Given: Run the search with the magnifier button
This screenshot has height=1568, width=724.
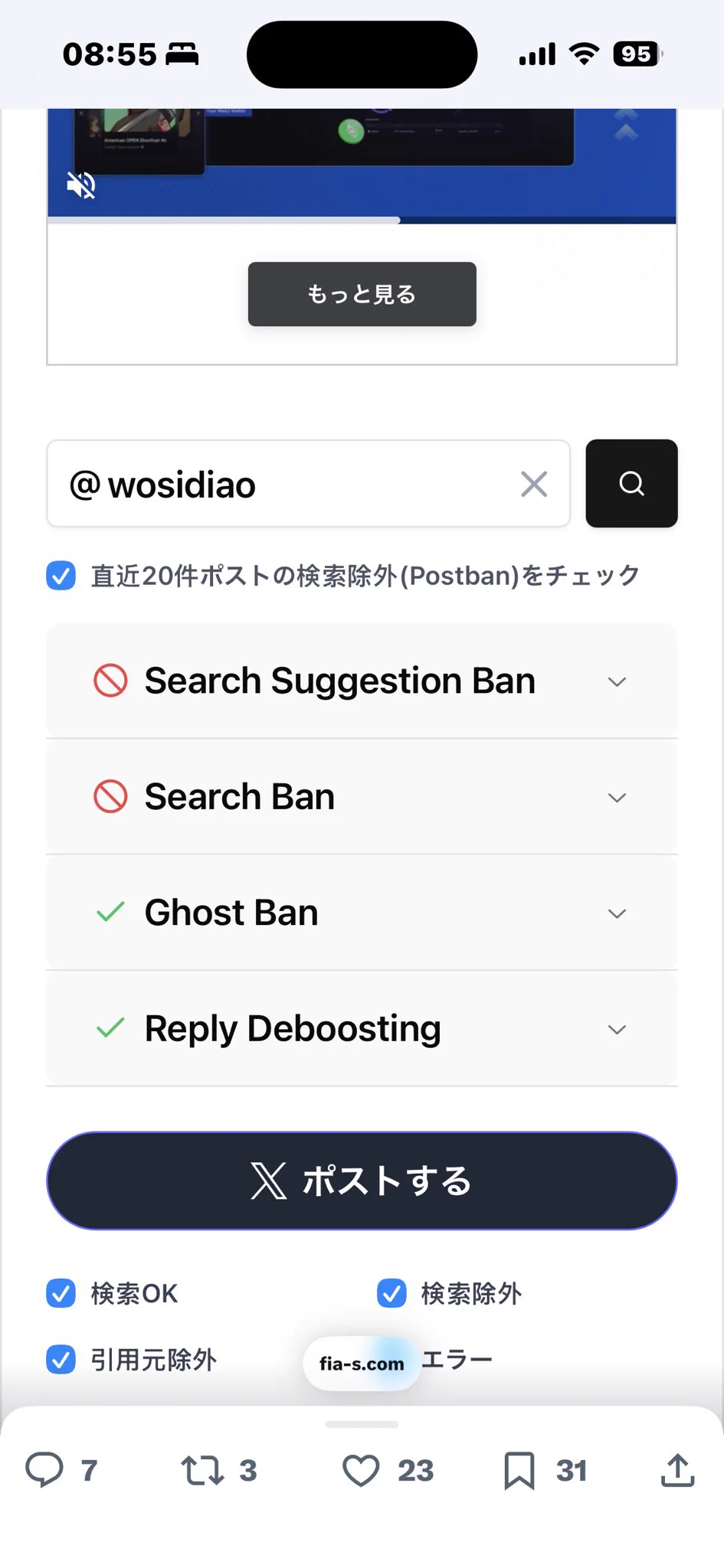Looking at the screenshot, I should (x=631, y=484).
